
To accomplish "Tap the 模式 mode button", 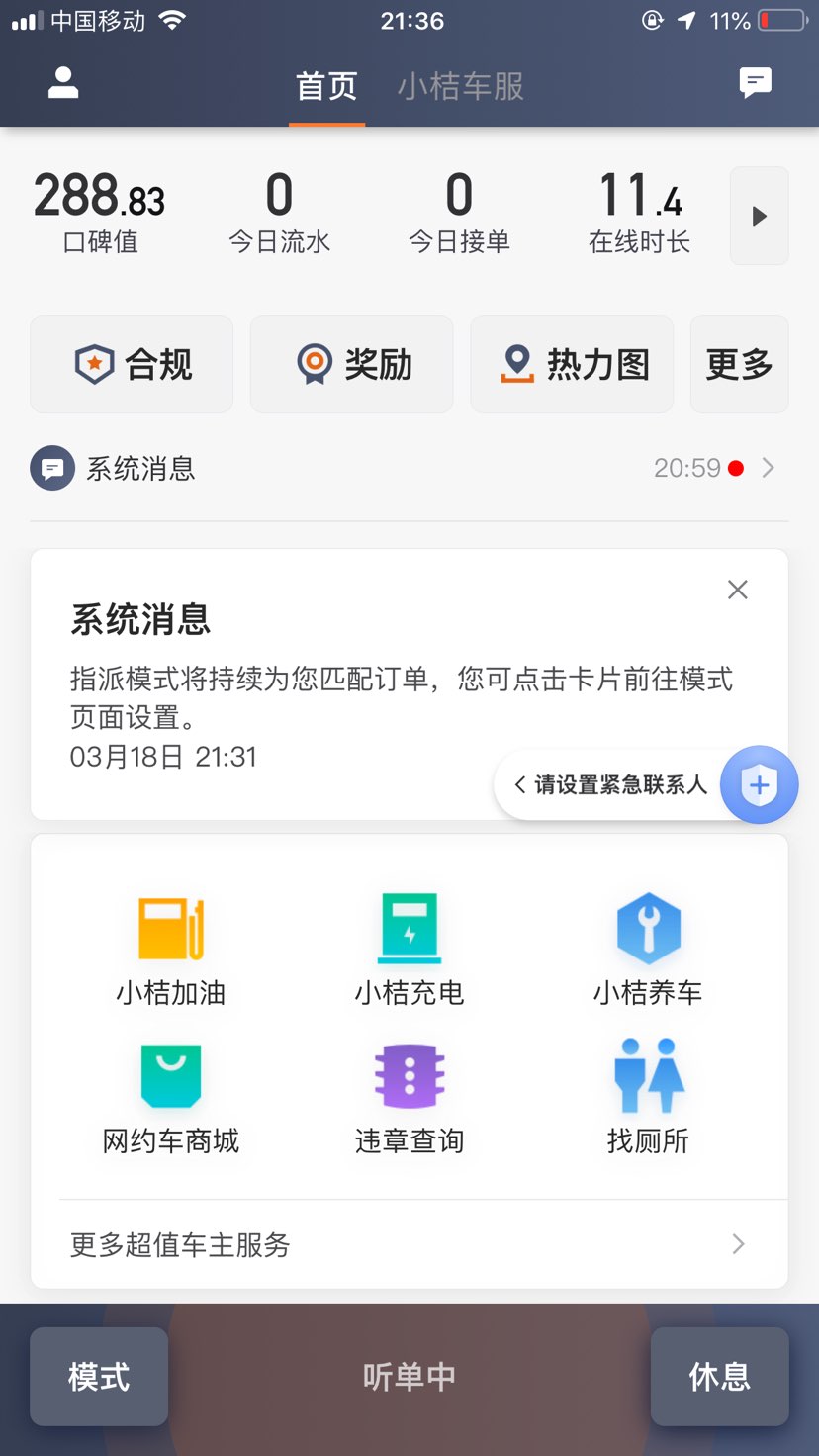I will click(99, 1377).
